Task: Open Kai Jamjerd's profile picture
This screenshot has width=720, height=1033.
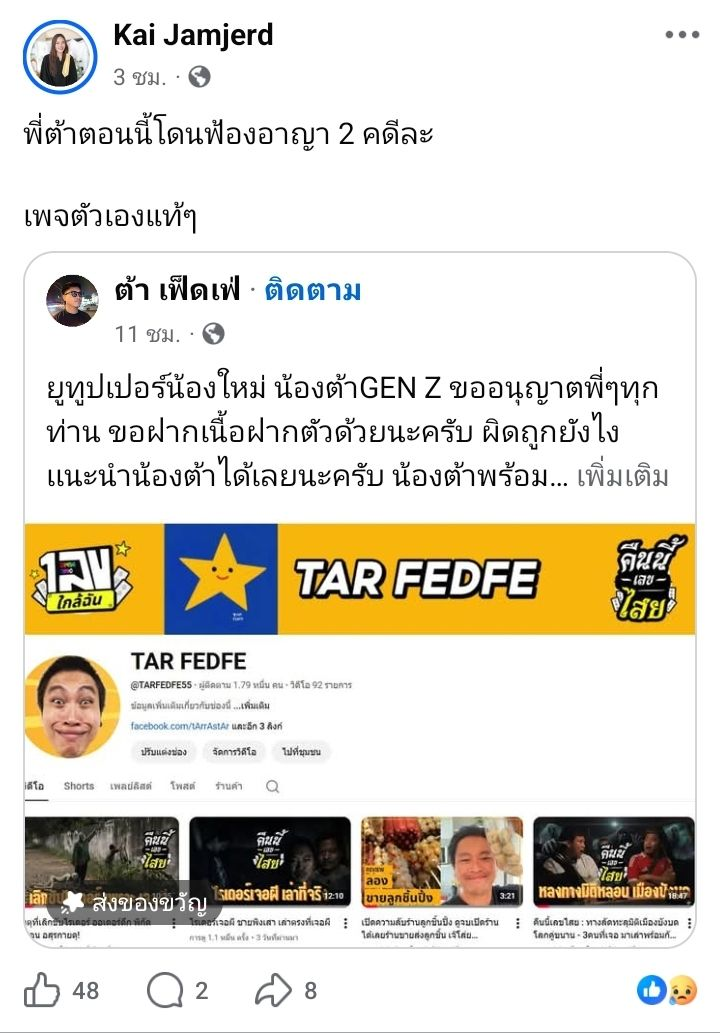Action: [x=60, y=56]
